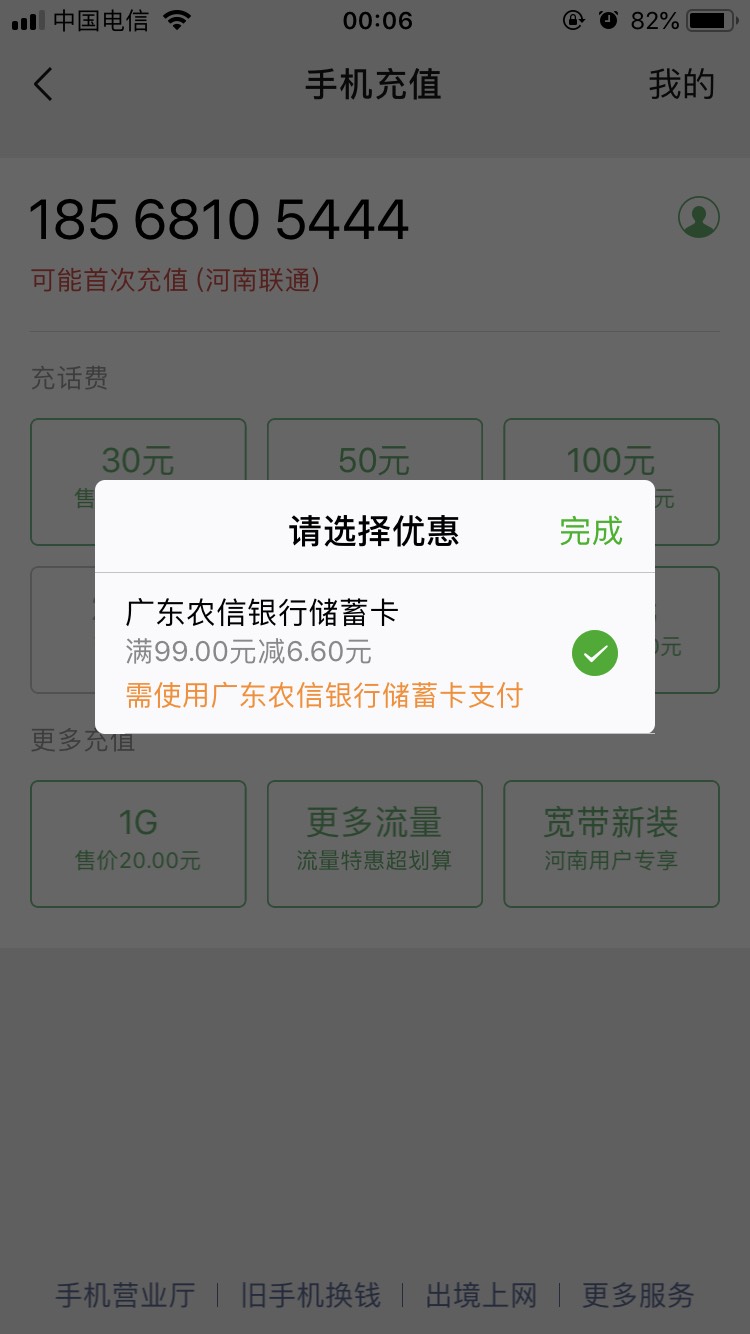Open 手机营业厅 at the bottom
This screenshot has height=1334, width=750.
point(124,1295)
